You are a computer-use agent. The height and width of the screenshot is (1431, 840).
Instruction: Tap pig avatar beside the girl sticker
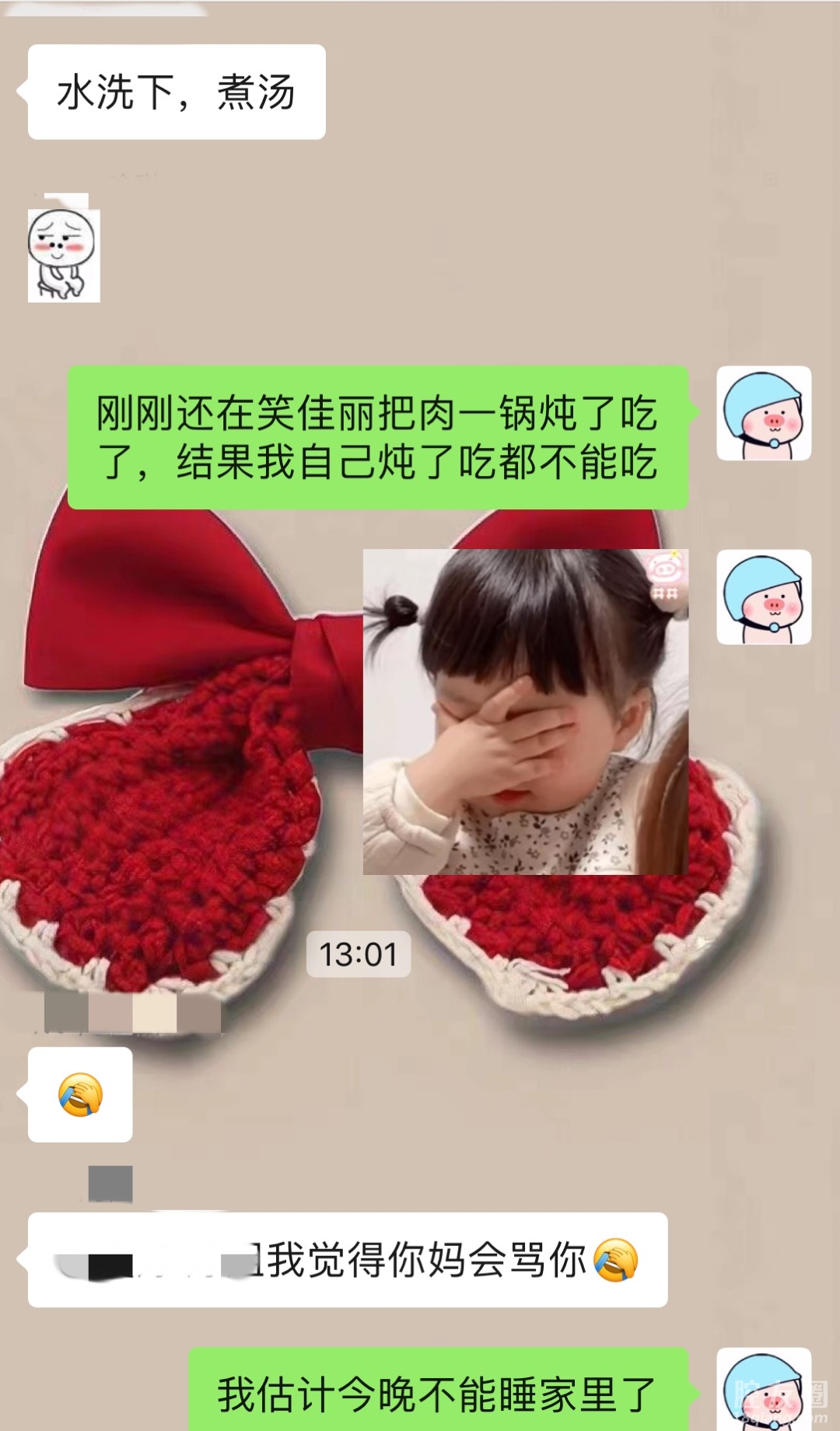763,597
